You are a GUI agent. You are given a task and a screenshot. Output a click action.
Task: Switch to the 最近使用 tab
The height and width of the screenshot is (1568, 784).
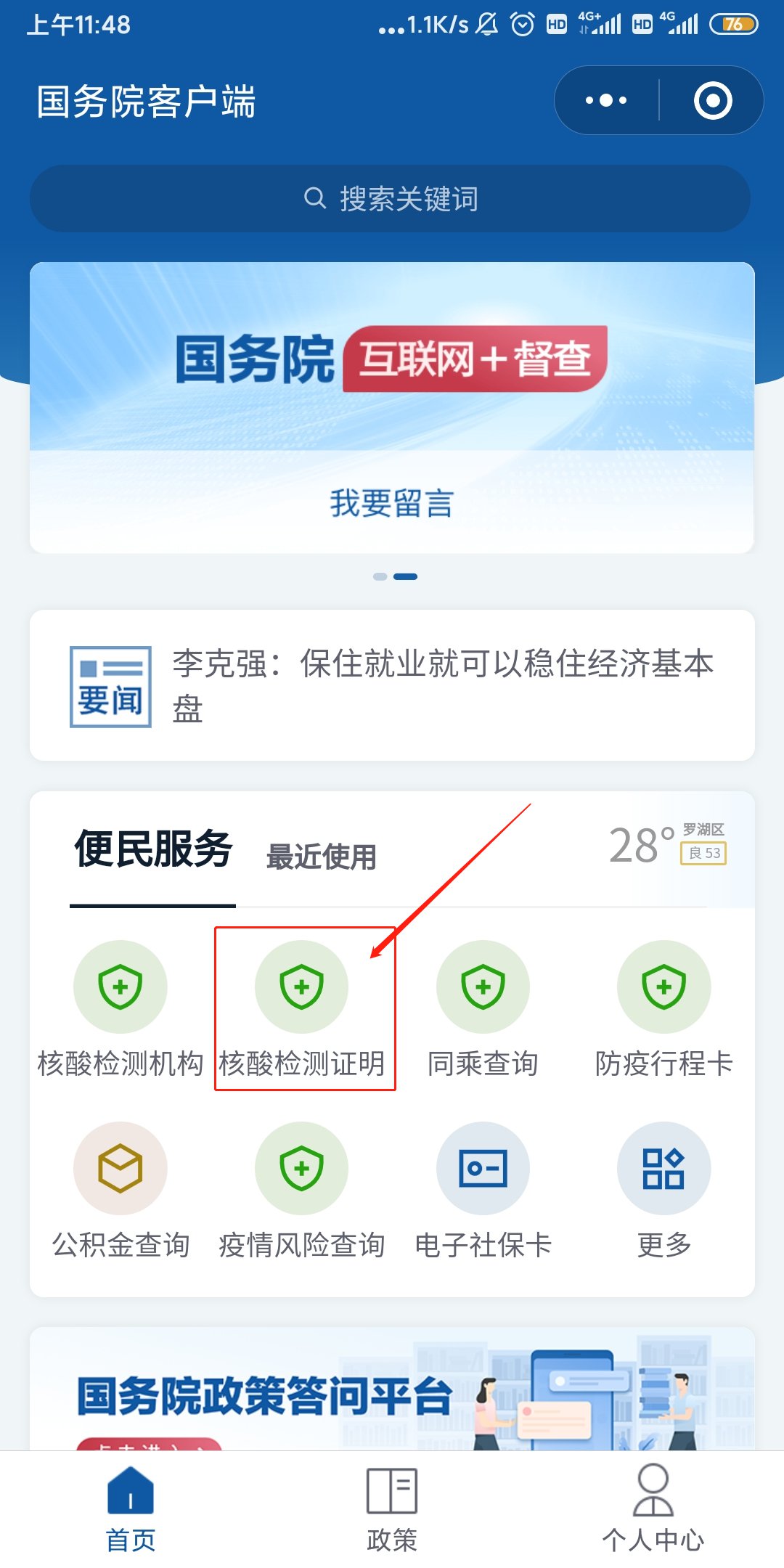click(x=322, y=857)
